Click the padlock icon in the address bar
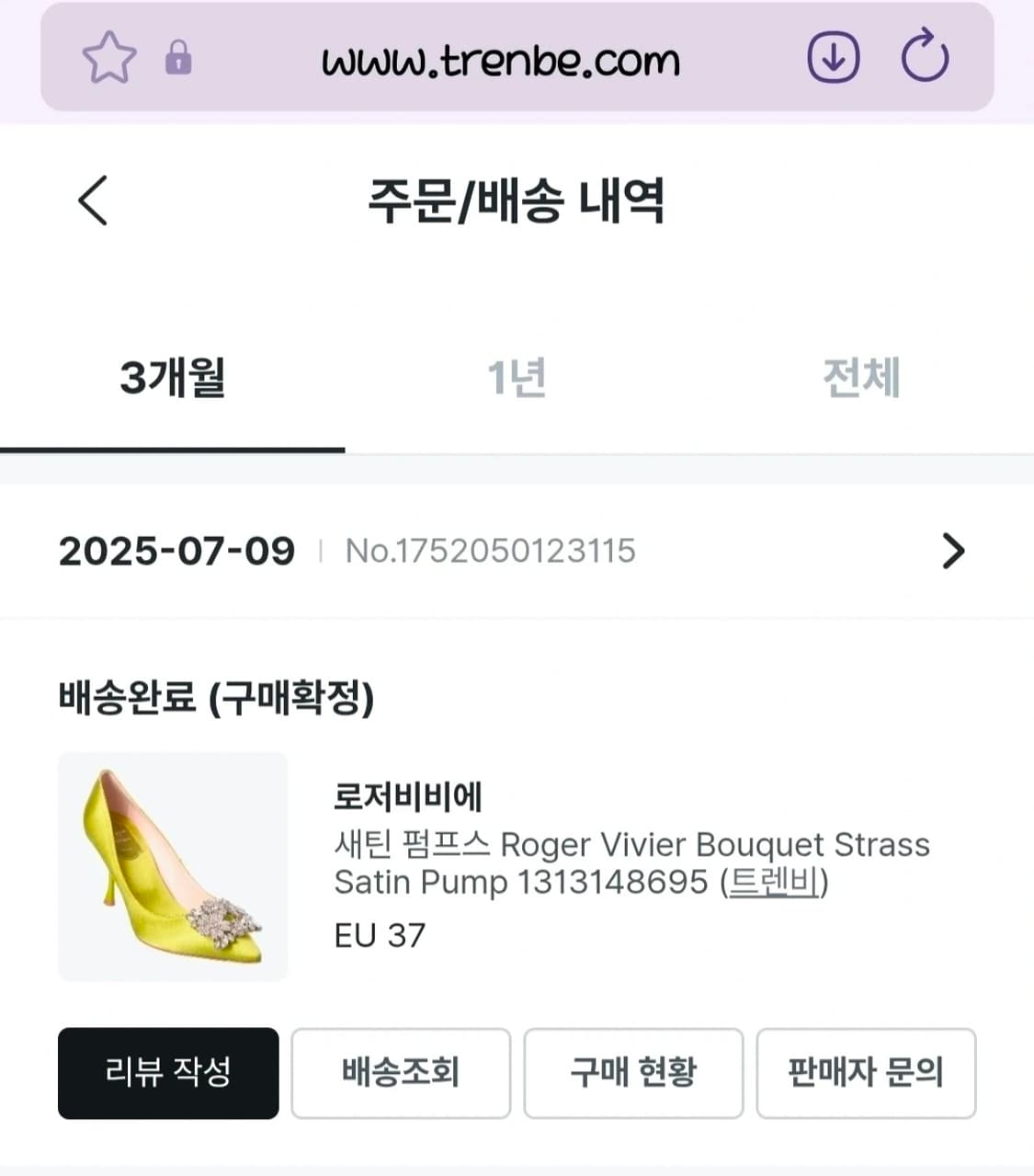 click(177, 58)
